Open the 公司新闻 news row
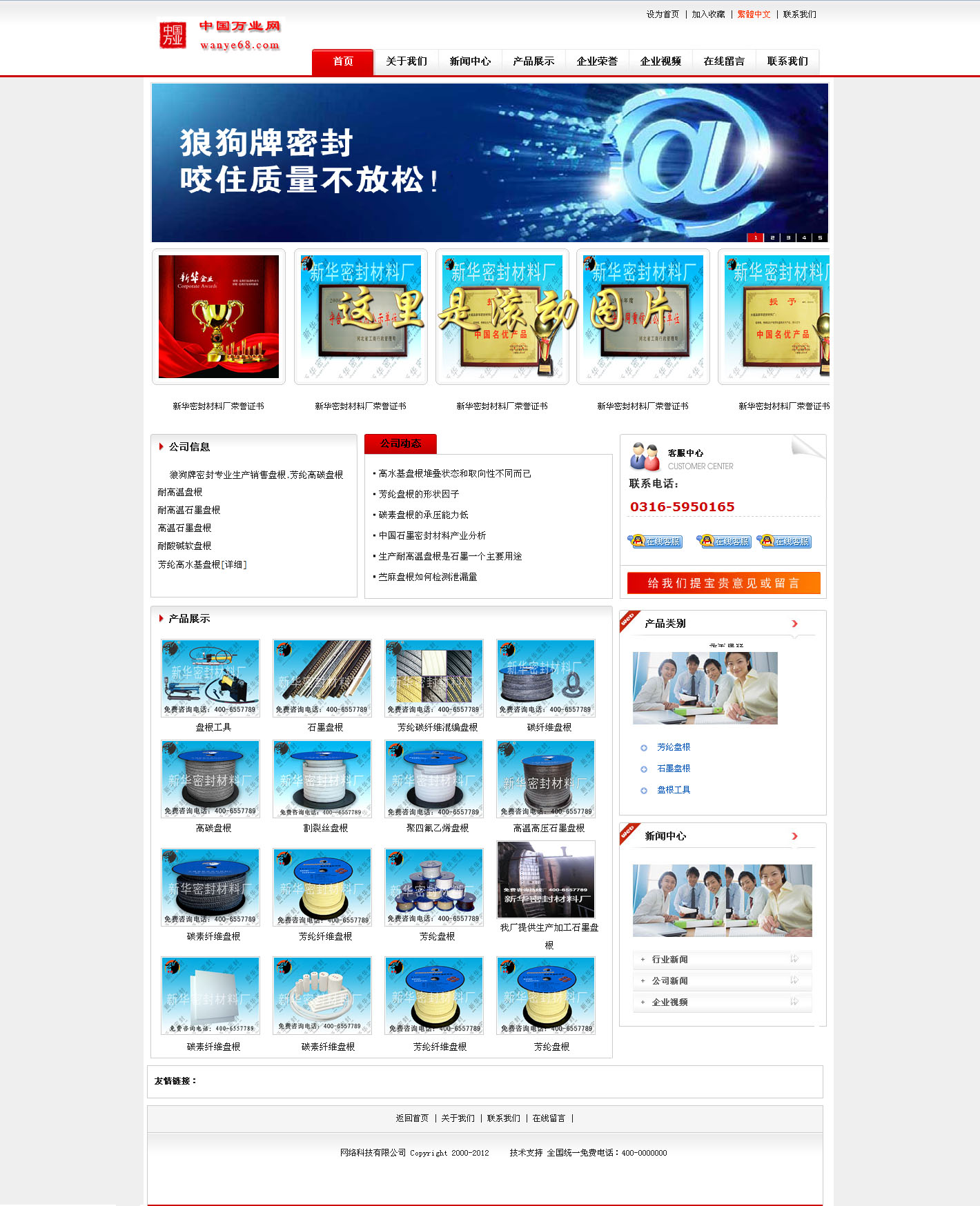The width and height of the screenshot is (980, 1206). [x=669, y=981]
